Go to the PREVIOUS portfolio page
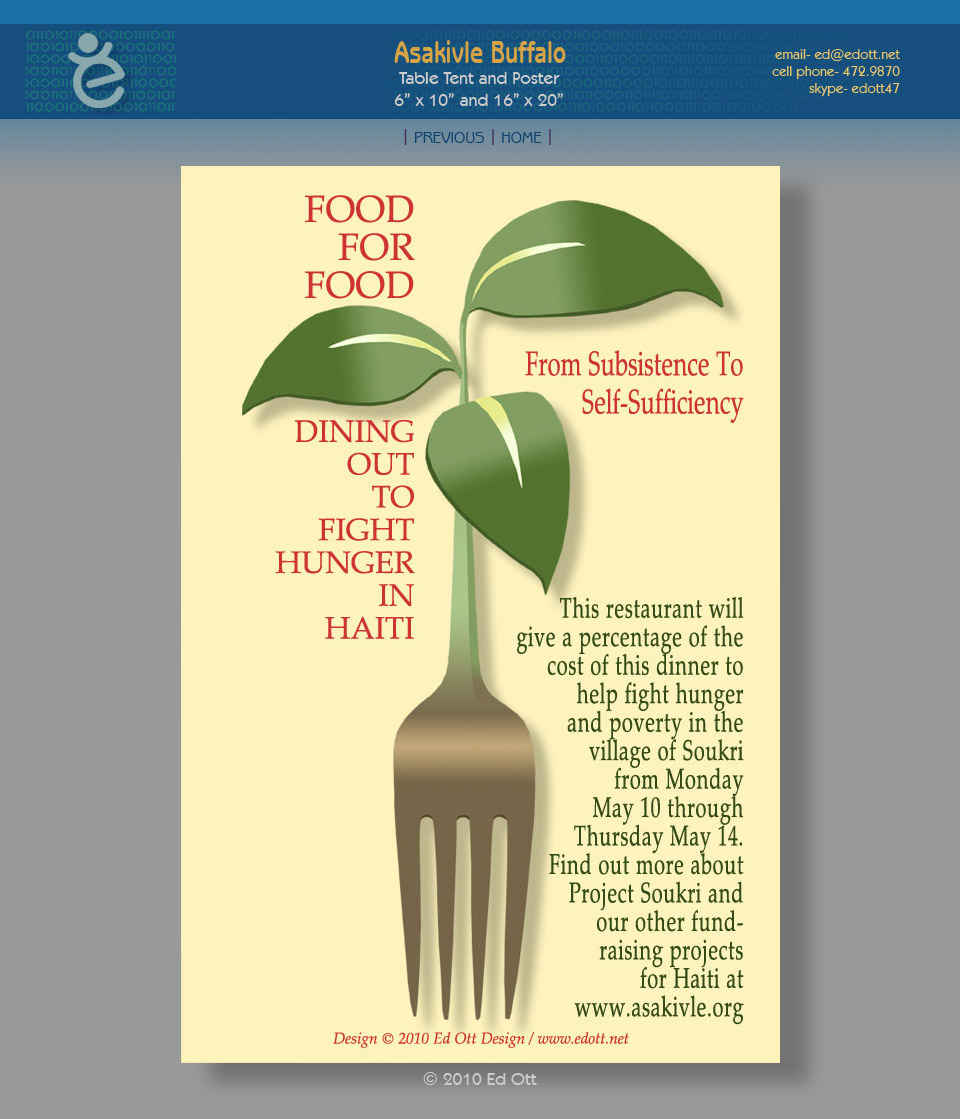Screen dimensions: 960x1119 pos(448,138)
